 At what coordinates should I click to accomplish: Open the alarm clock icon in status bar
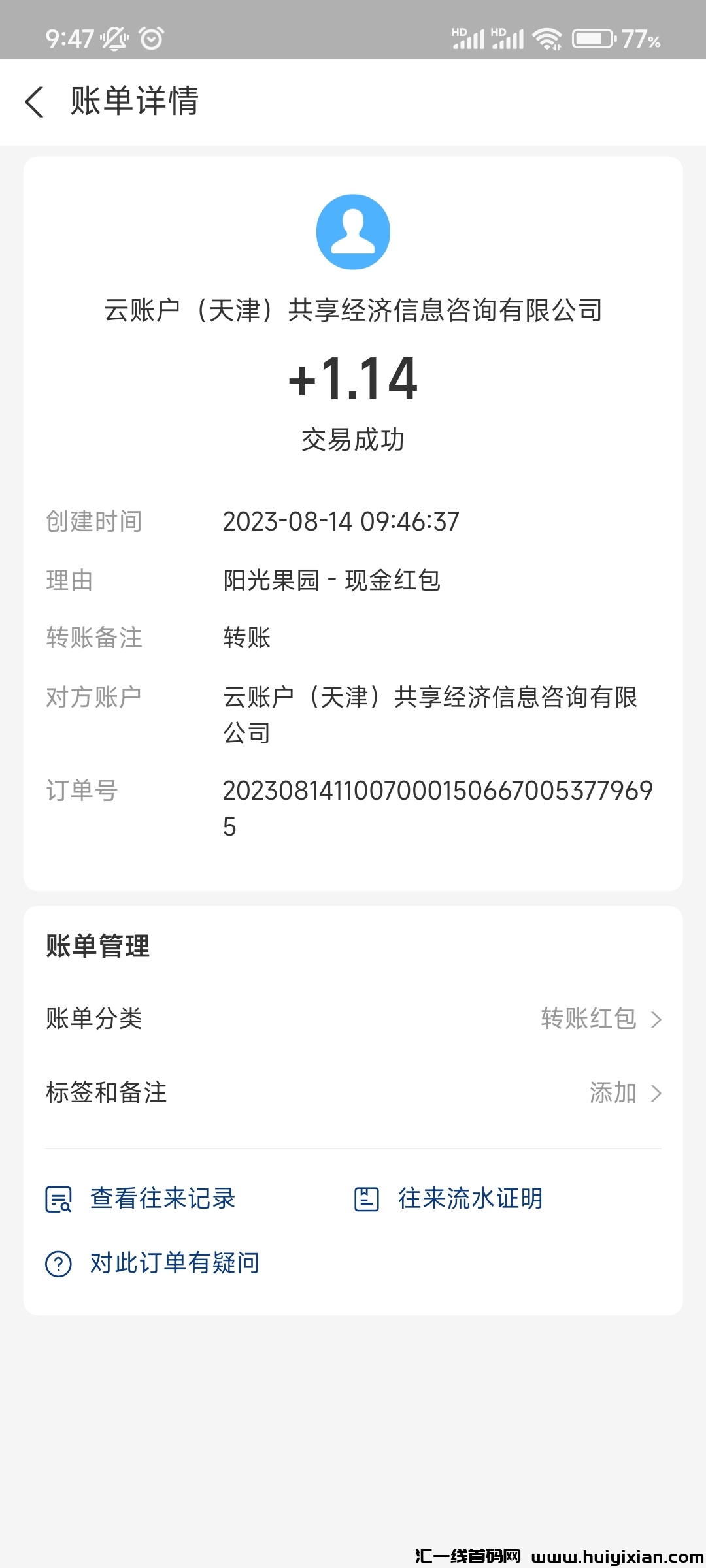coord(152,38)
